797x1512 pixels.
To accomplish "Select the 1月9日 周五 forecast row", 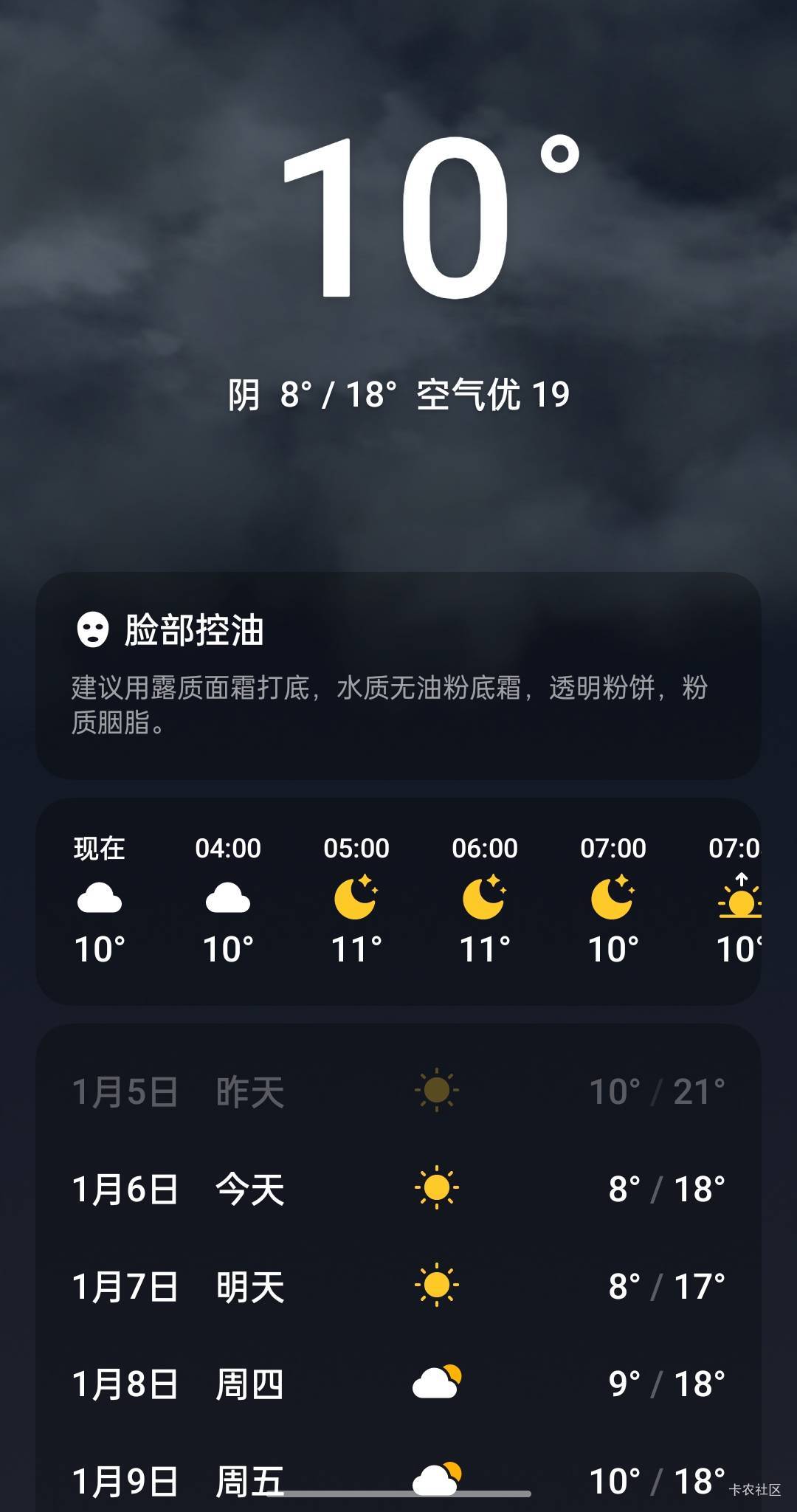I will point(398,1479).
